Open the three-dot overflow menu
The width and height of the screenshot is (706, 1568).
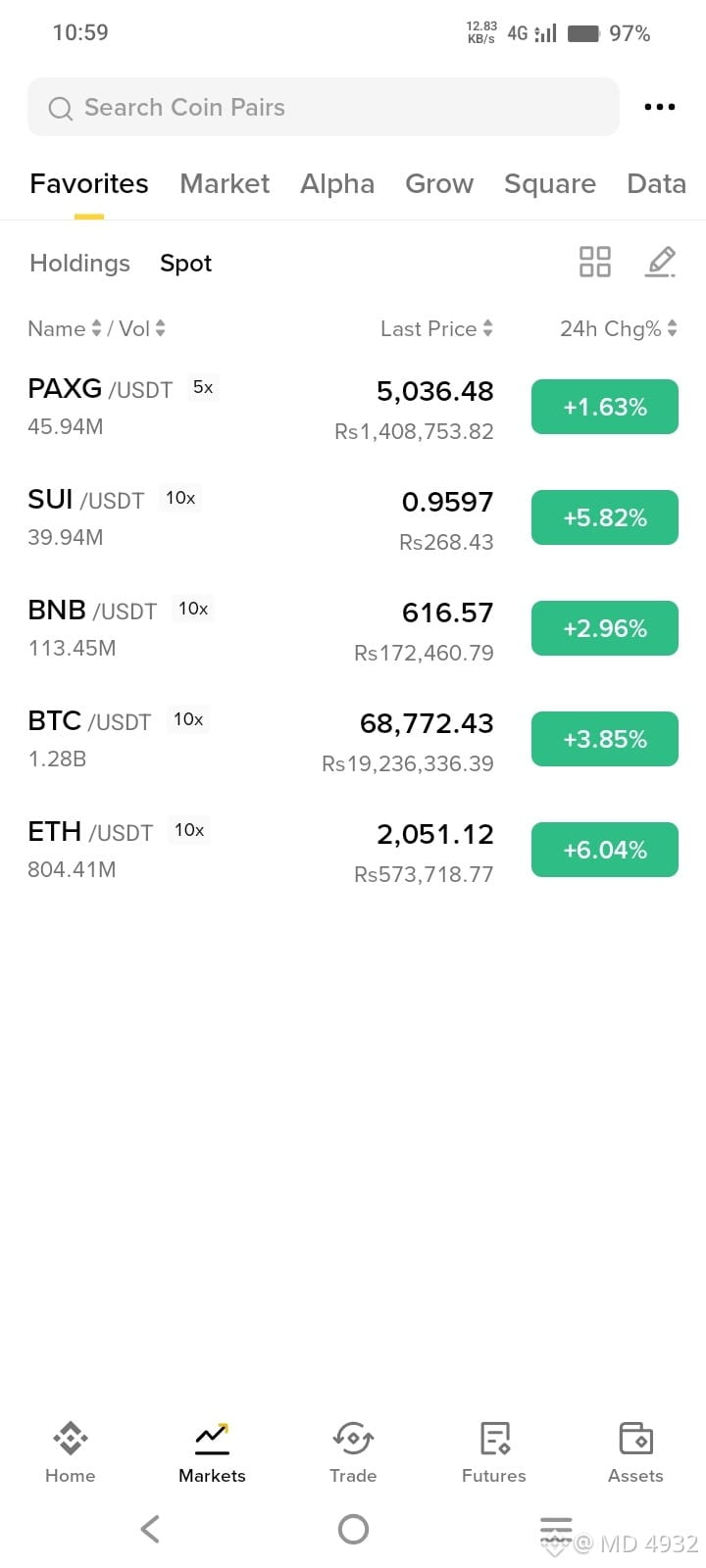[660, 107]
